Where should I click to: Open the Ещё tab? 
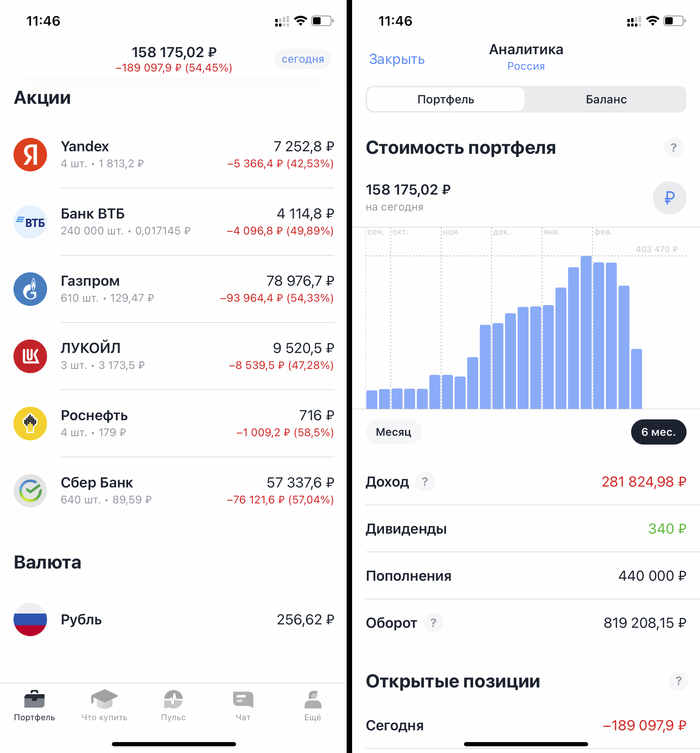pos(313,705)
